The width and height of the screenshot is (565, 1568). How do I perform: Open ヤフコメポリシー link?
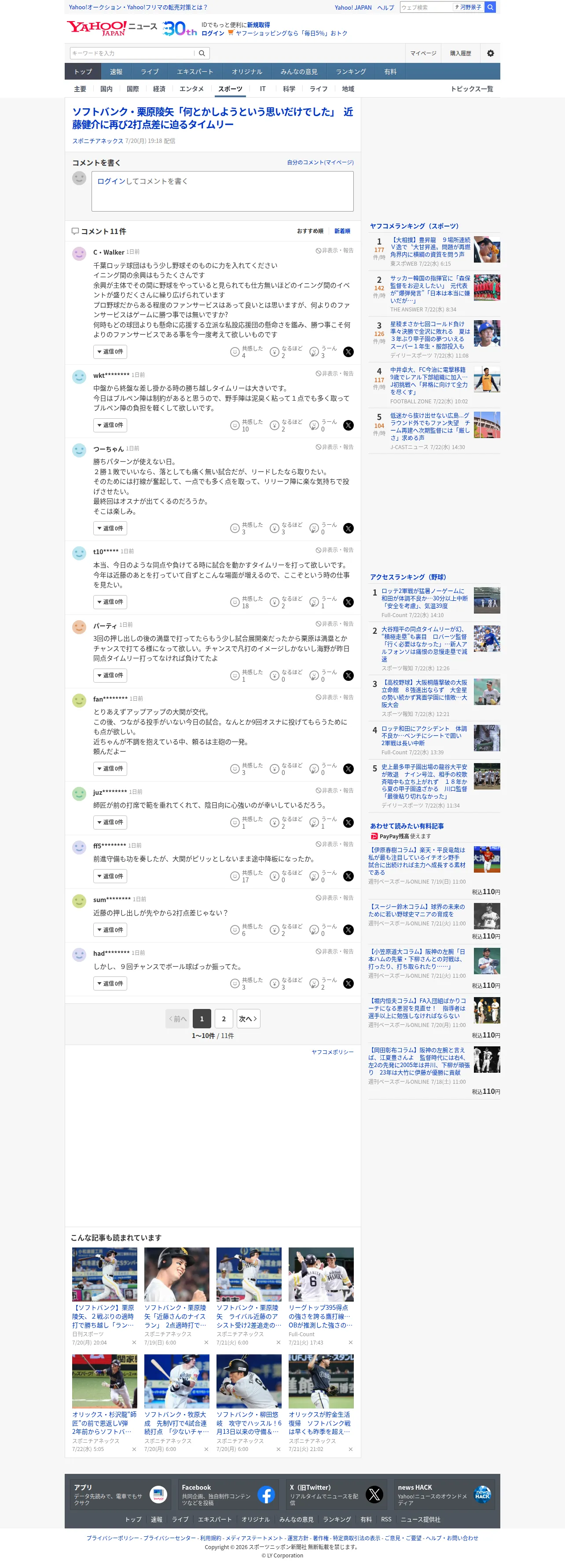[x=332, y=1052]
